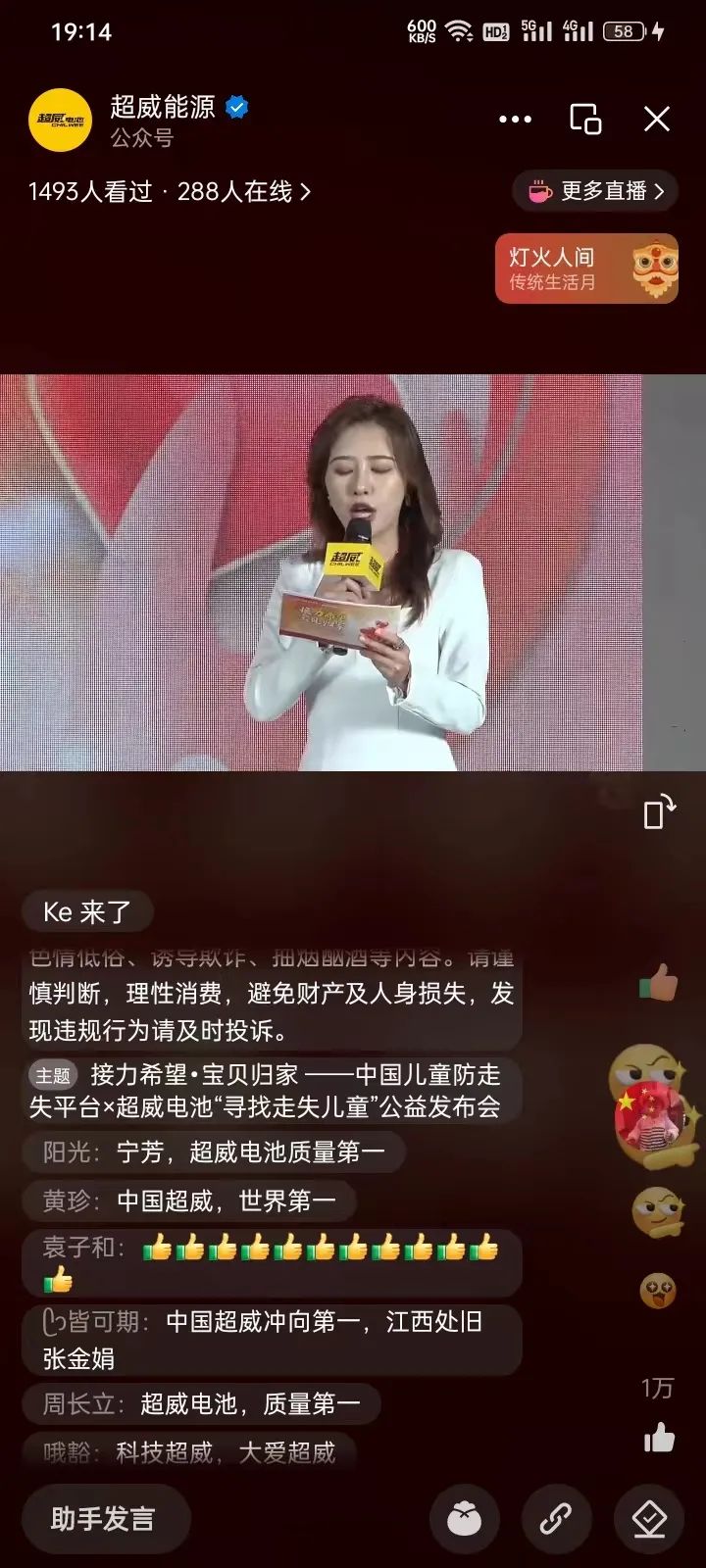The width and height of the screenshot is (706, 1568).
Task: Open the gift bag icon
Action: coord(464,1519)
